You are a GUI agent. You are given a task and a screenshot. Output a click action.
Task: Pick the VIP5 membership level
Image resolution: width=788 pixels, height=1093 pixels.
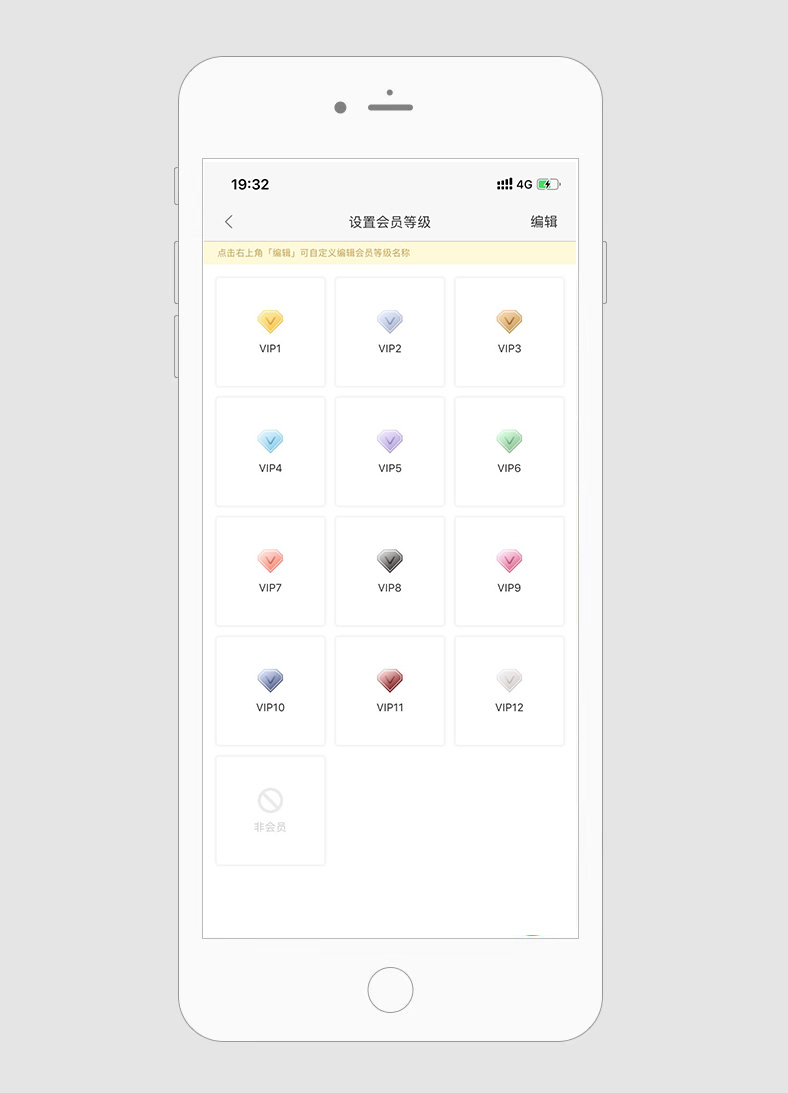[x=390, y=452]
